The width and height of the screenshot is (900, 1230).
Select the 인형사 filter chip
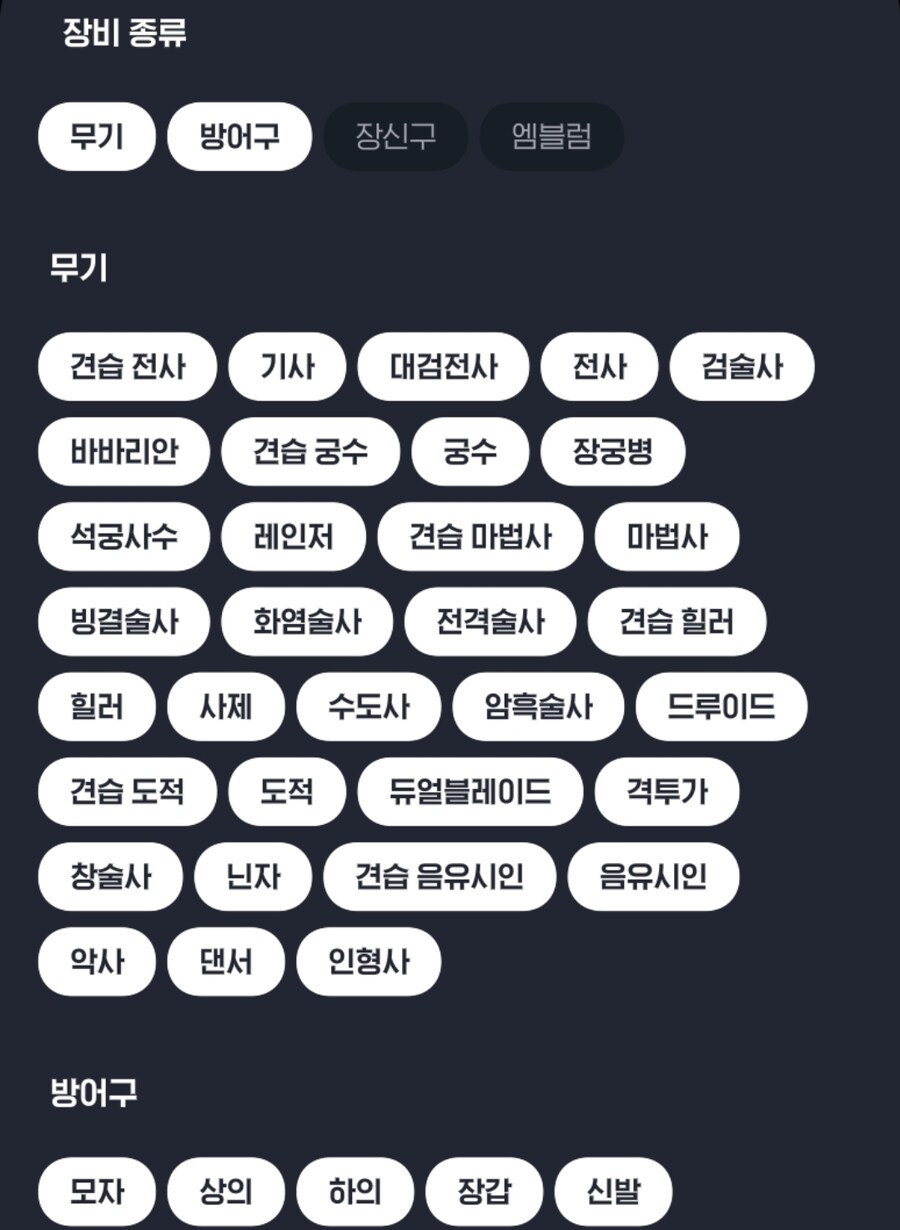(368, 961)
